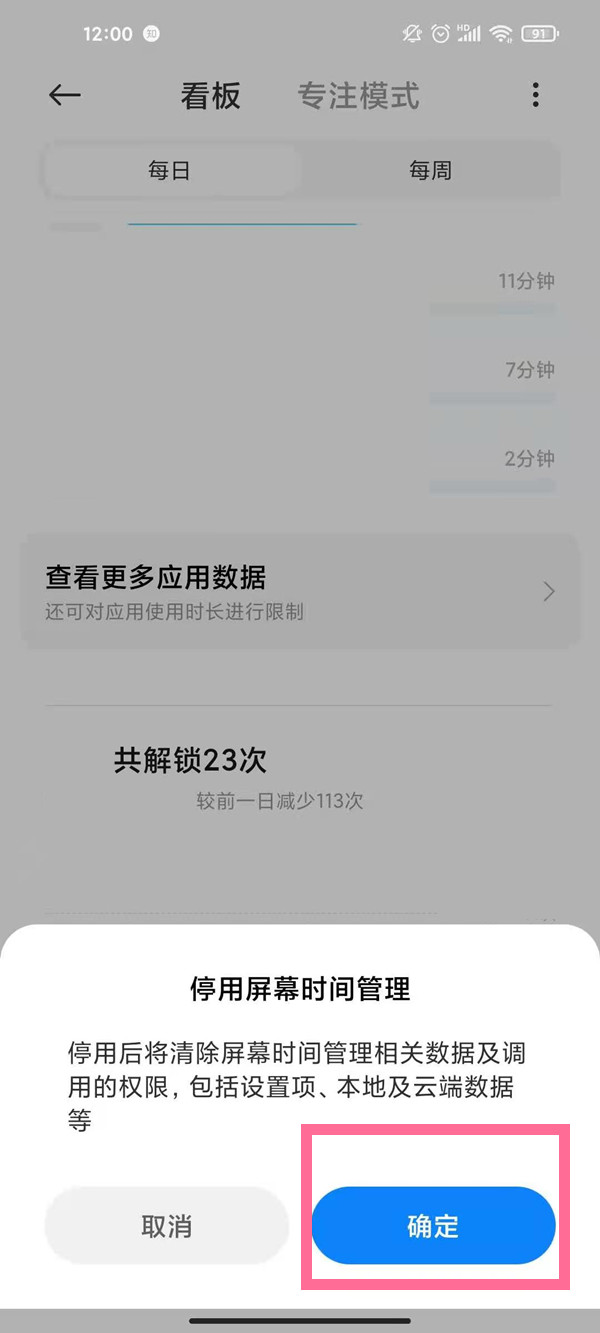The image size is (600, 1333).
Task: Switch to the 每日 view
Action: click(x=170, y=171)
